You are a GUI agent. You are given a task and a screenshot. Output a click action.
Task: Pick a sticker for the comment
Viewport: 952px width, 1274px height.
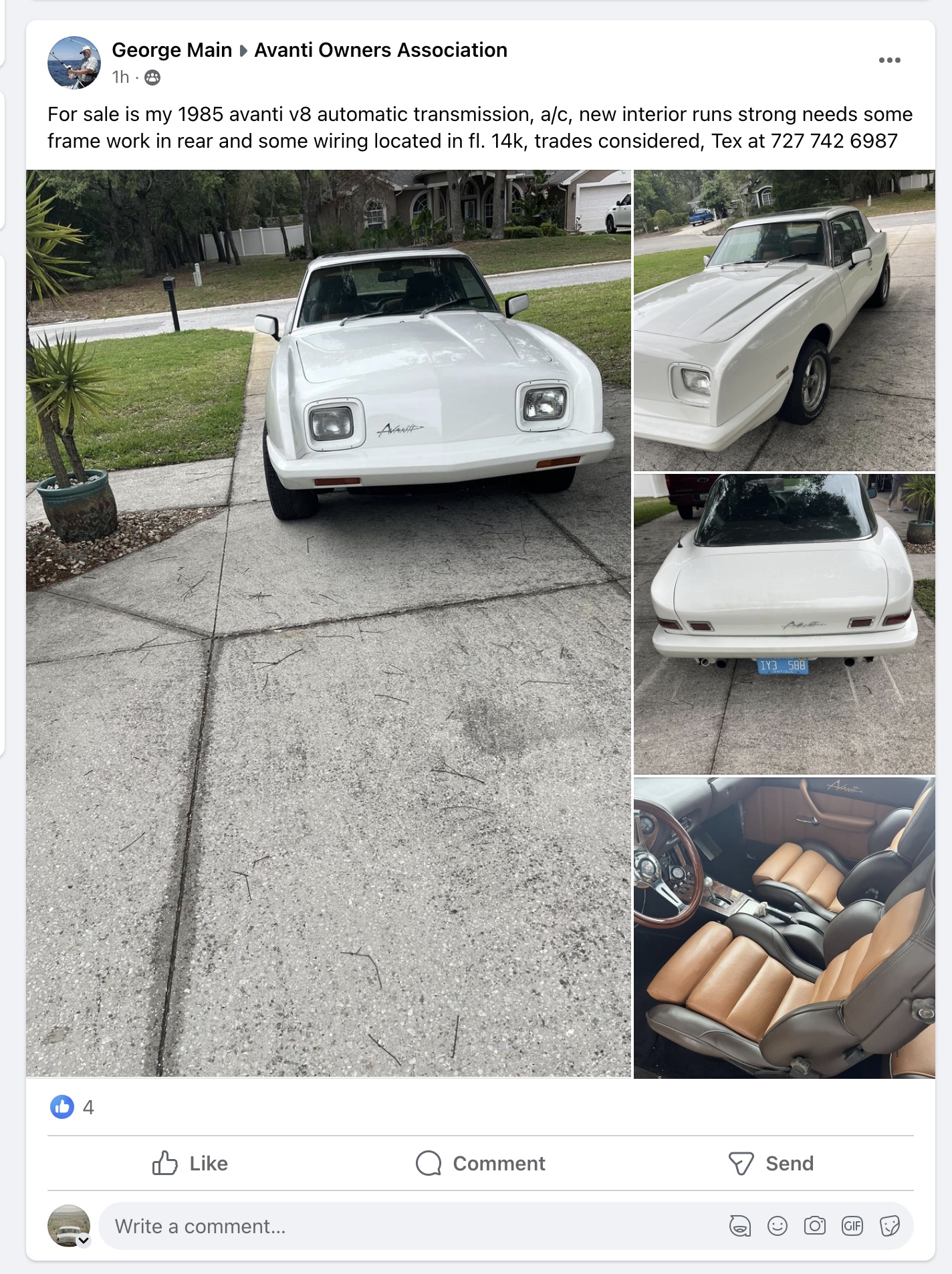pyautogui.click(x=890, y=1227)
